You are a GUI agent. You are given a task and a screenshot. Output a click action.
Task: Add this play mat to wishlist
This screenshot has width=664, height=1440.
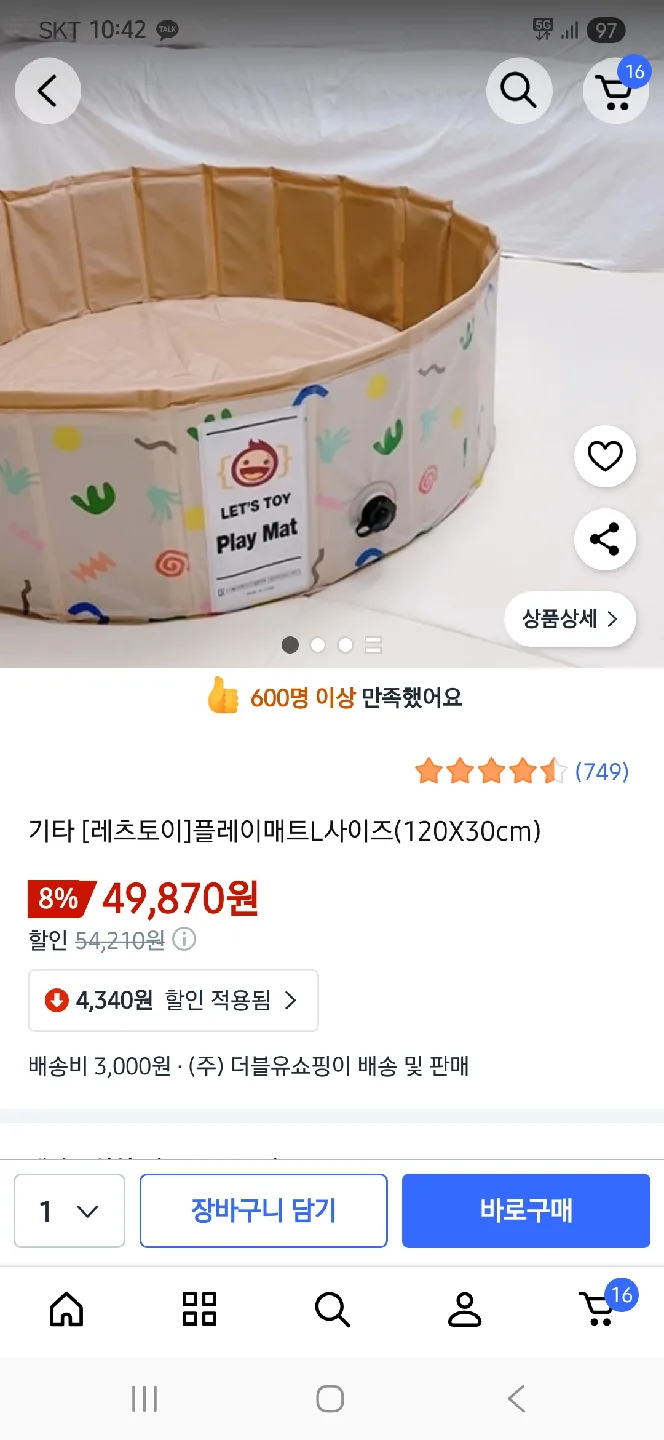605,457
